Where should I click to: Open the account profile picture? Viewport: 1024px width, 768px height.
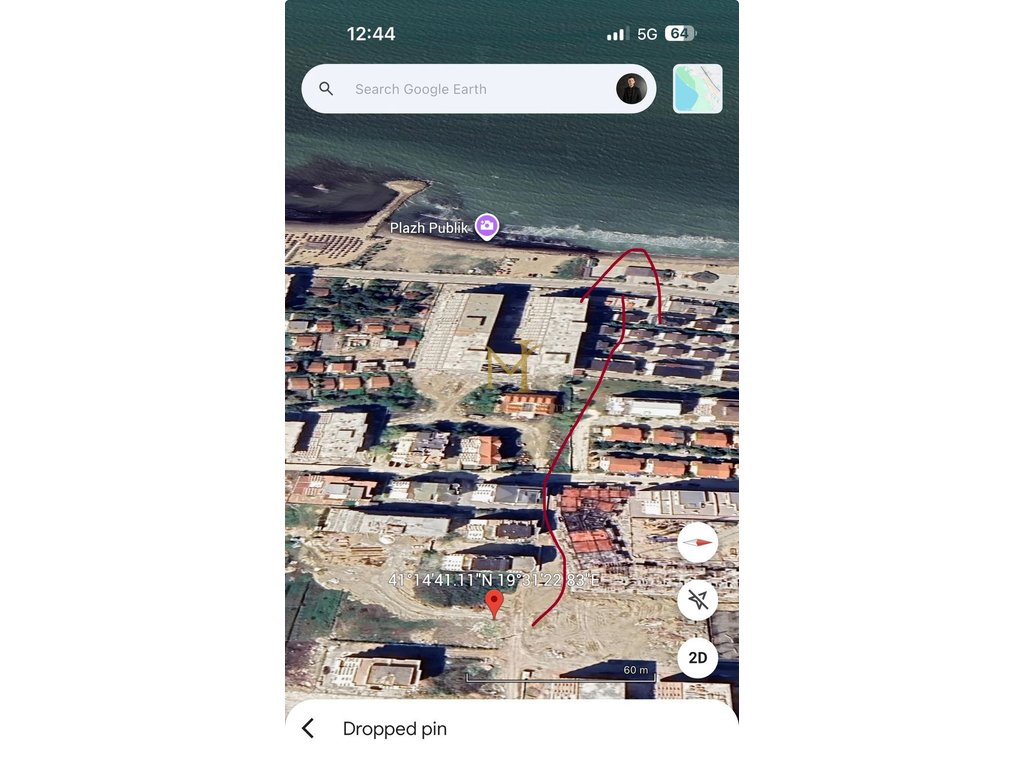[x=631, y=89]
